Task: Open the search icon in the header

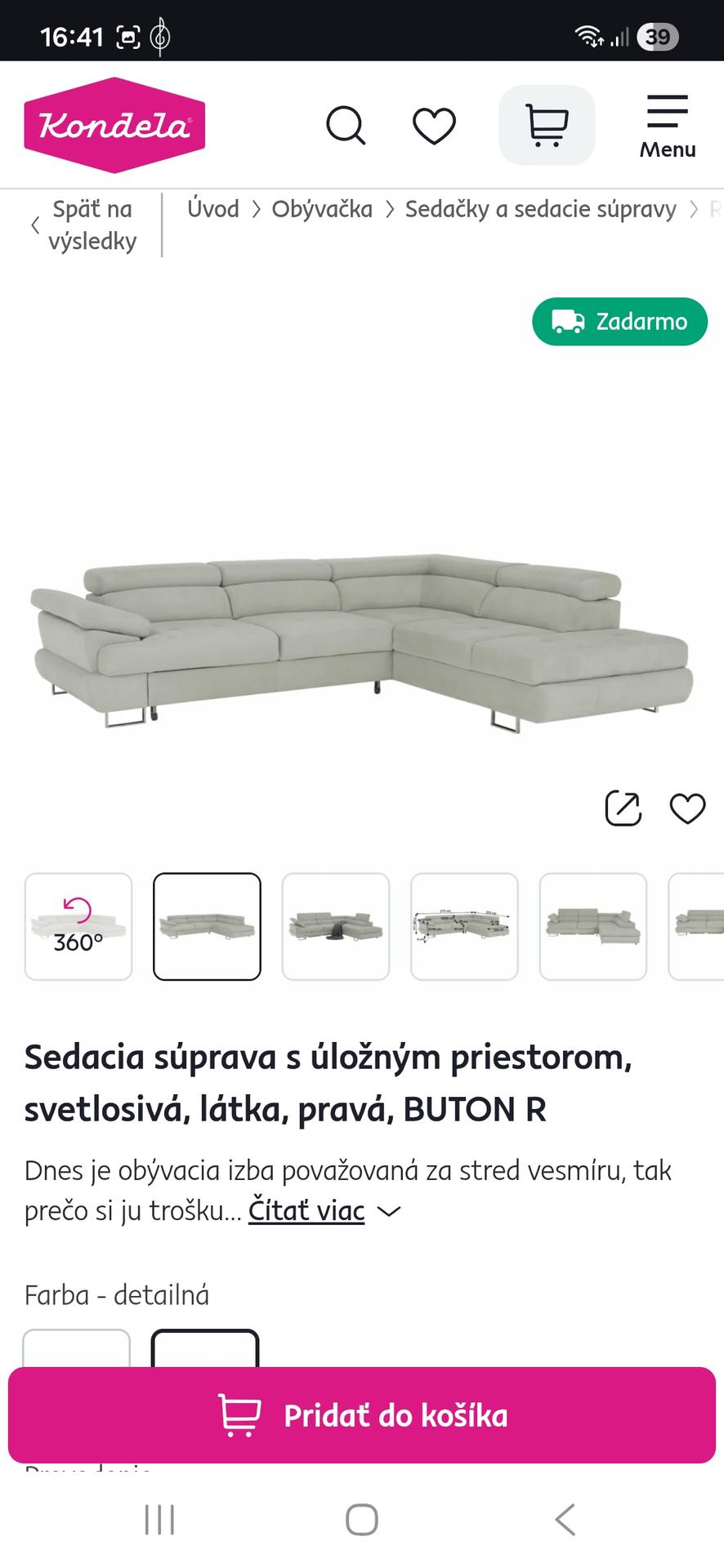Action: (346, 126)
